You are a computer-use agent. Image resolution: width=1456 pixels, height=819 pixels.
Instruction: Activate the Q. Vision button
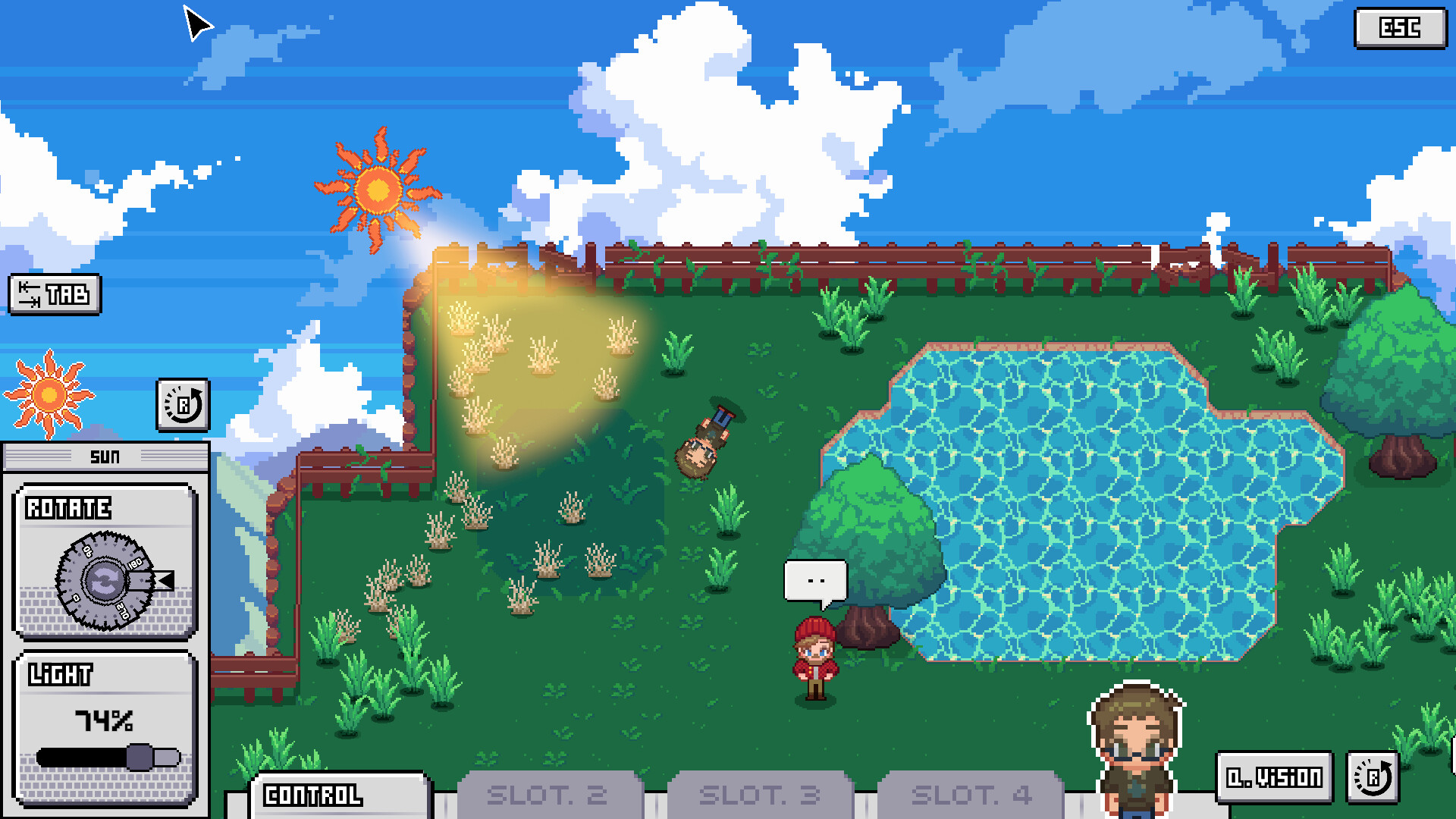pos(1274,777)
